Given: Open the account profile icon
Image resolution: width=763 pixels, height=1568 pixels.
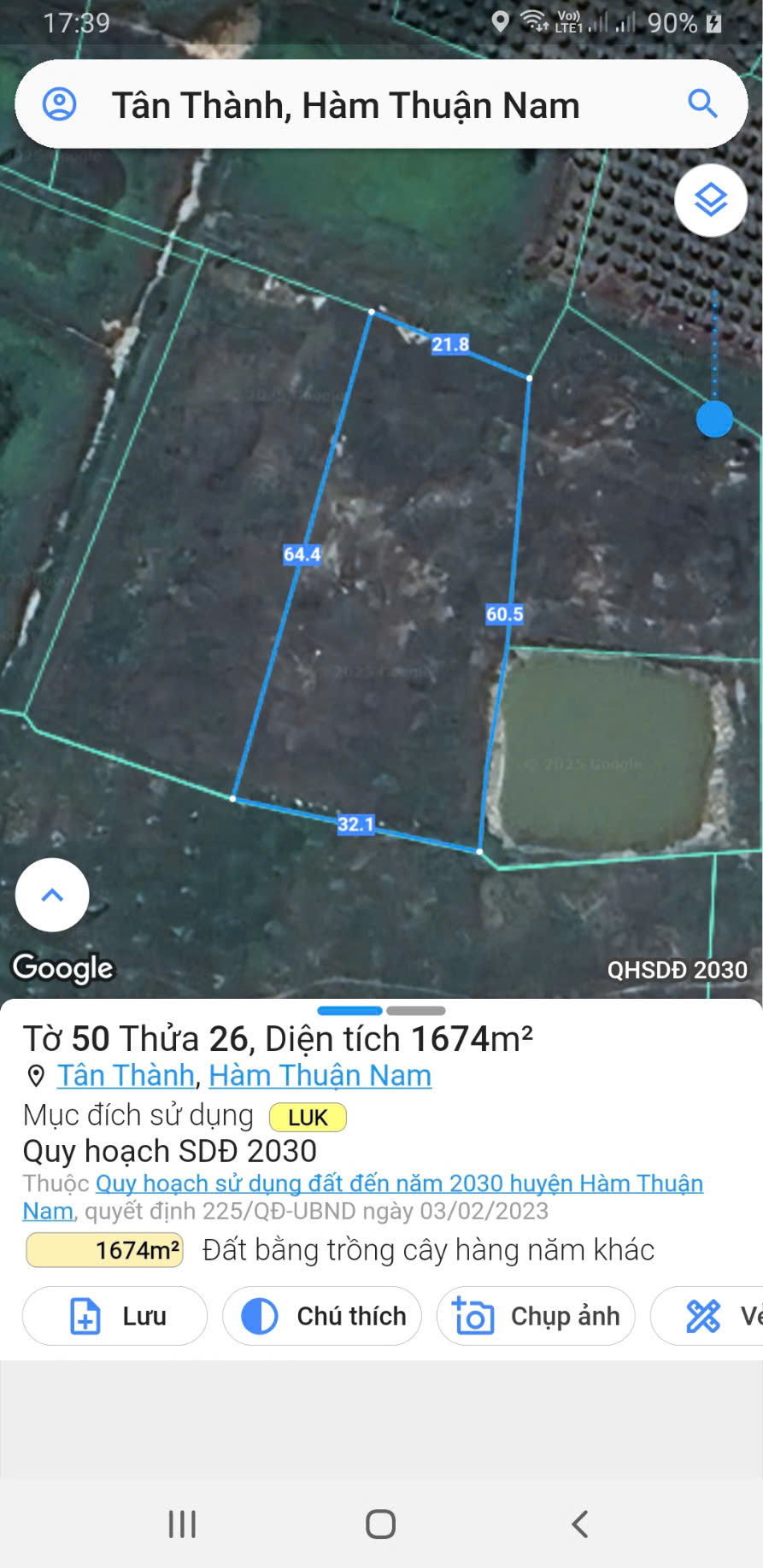Looking at the screenshot, I should [60, 104].
